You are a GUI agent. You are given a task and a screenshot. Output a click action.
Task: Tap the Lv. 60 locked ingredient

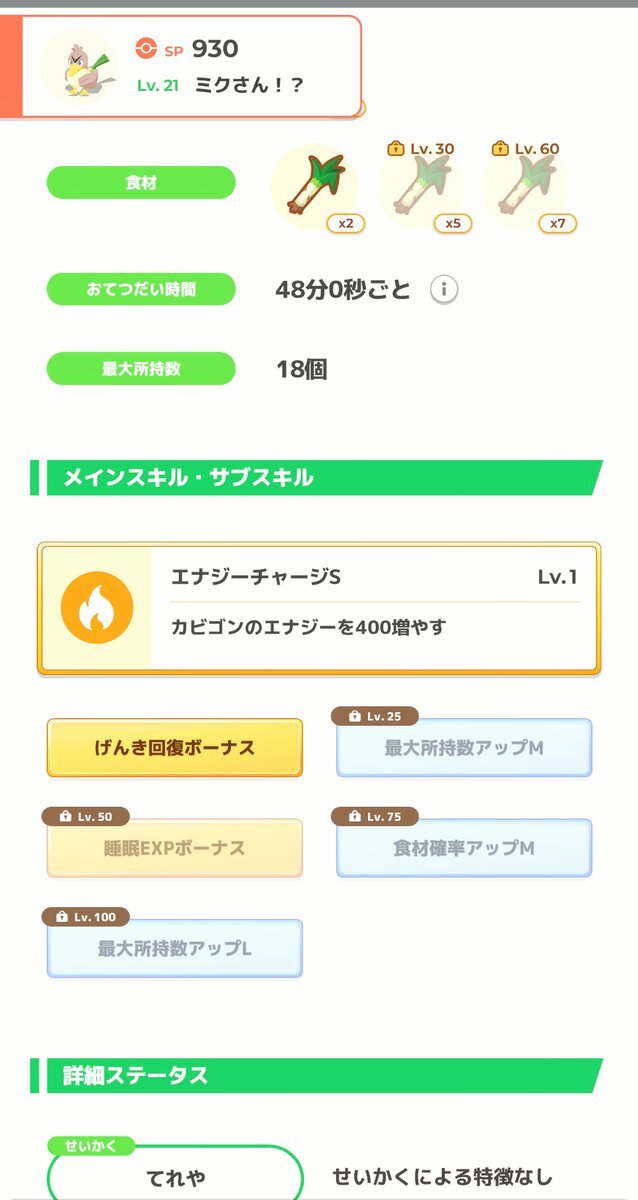(527, 188)
